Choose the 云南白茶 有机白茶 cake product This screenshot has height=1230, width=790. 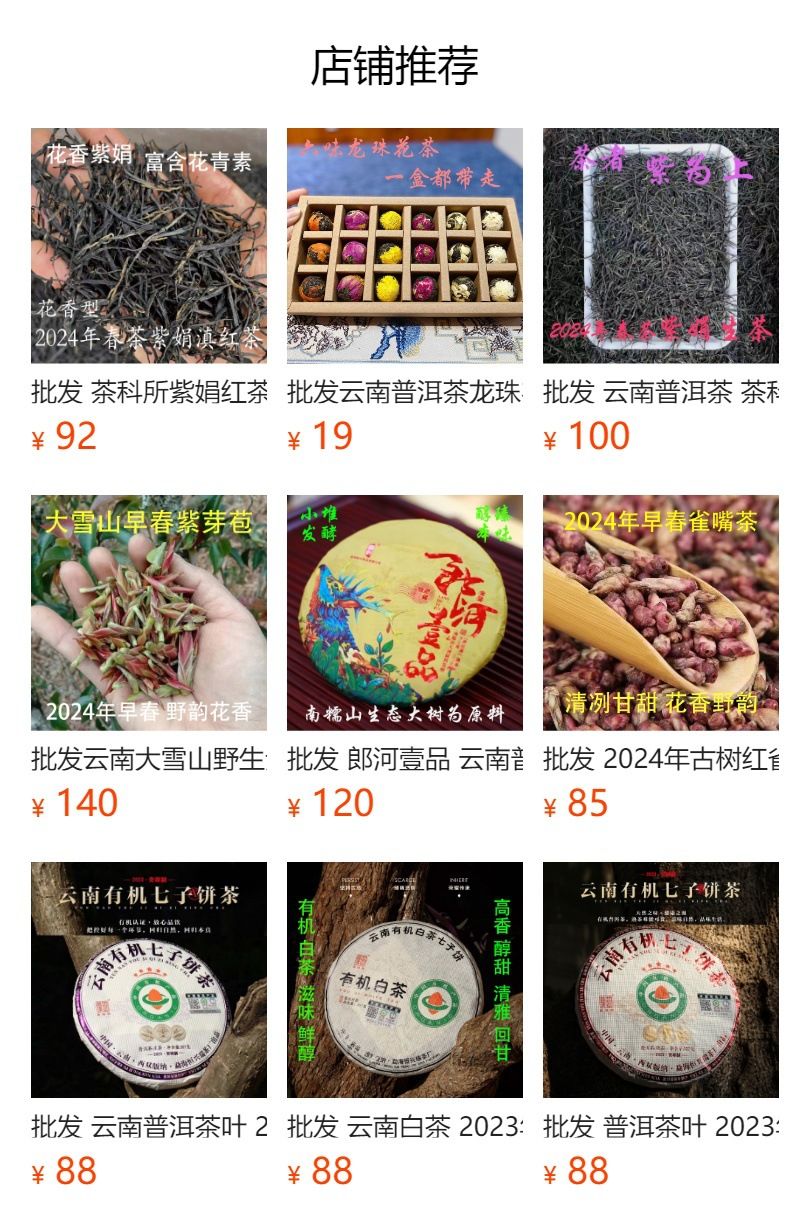click(404, 980)
